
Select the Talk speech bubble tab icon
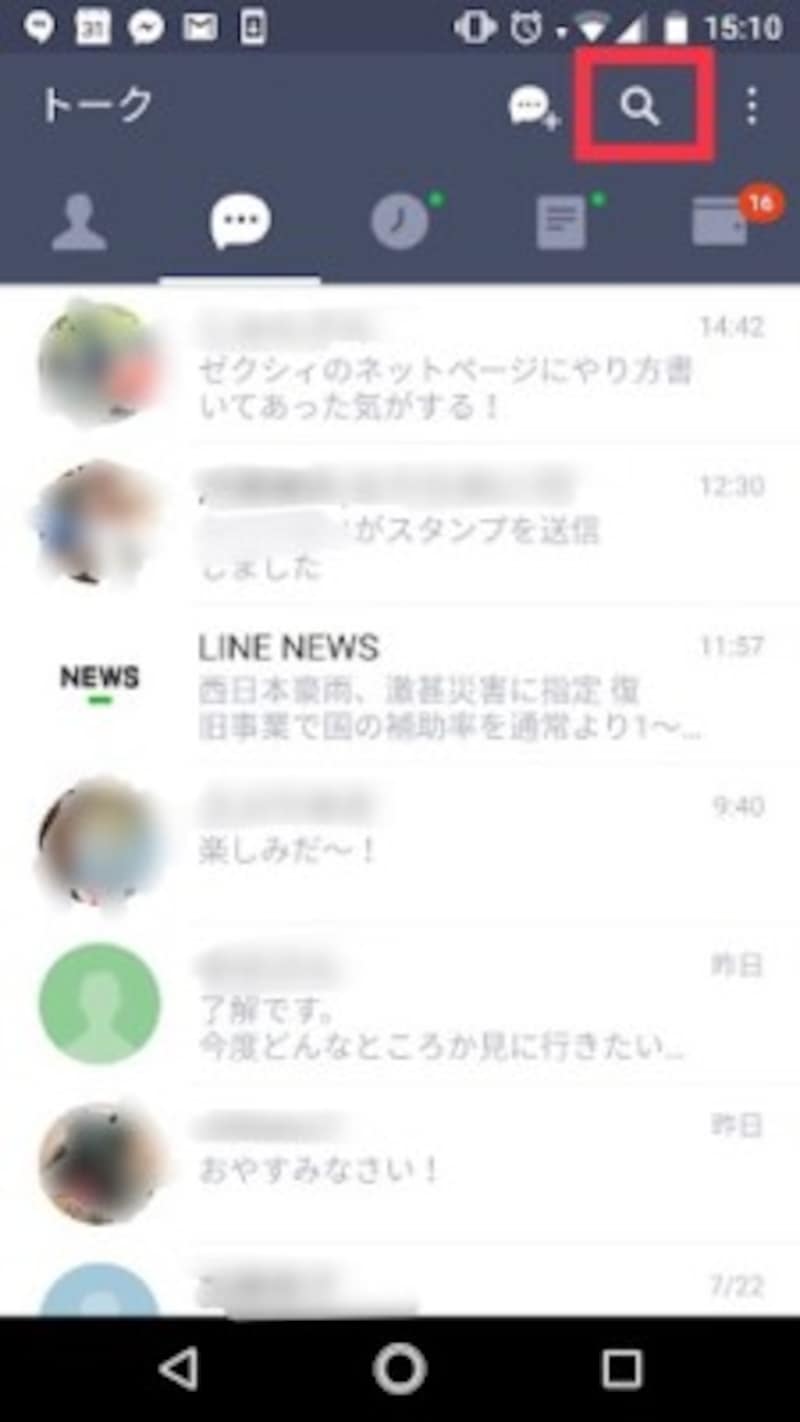point(240,222)
